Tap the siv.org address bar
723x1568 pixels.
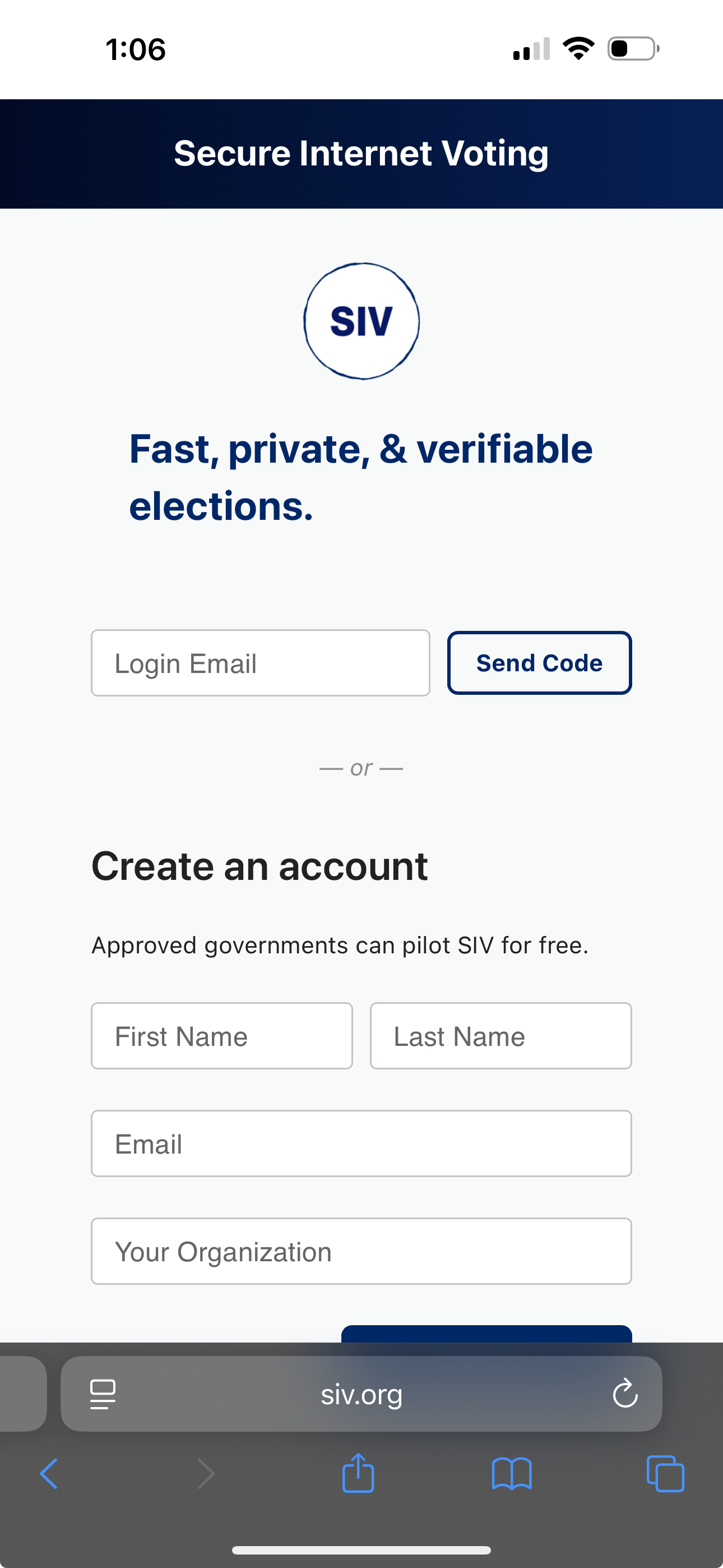[361, 1395]
